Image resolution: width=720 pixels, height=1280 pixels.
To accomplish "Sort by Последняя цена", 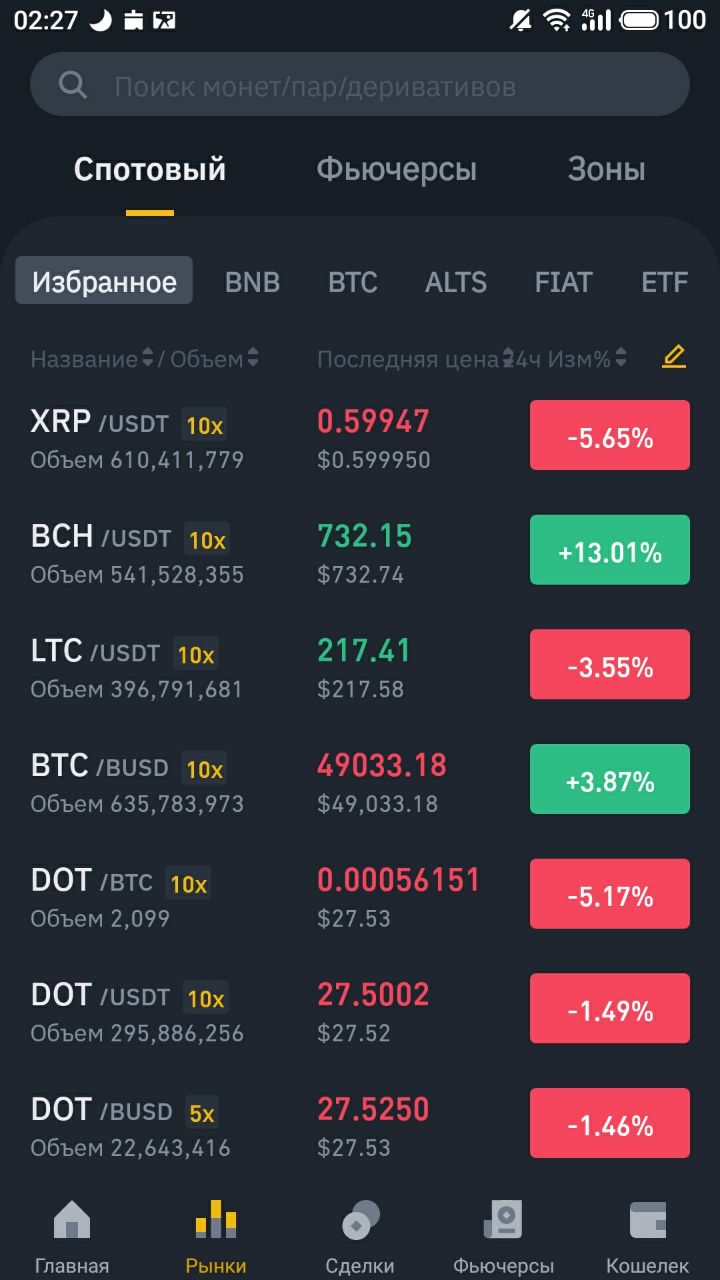I will tap(412, 359).
